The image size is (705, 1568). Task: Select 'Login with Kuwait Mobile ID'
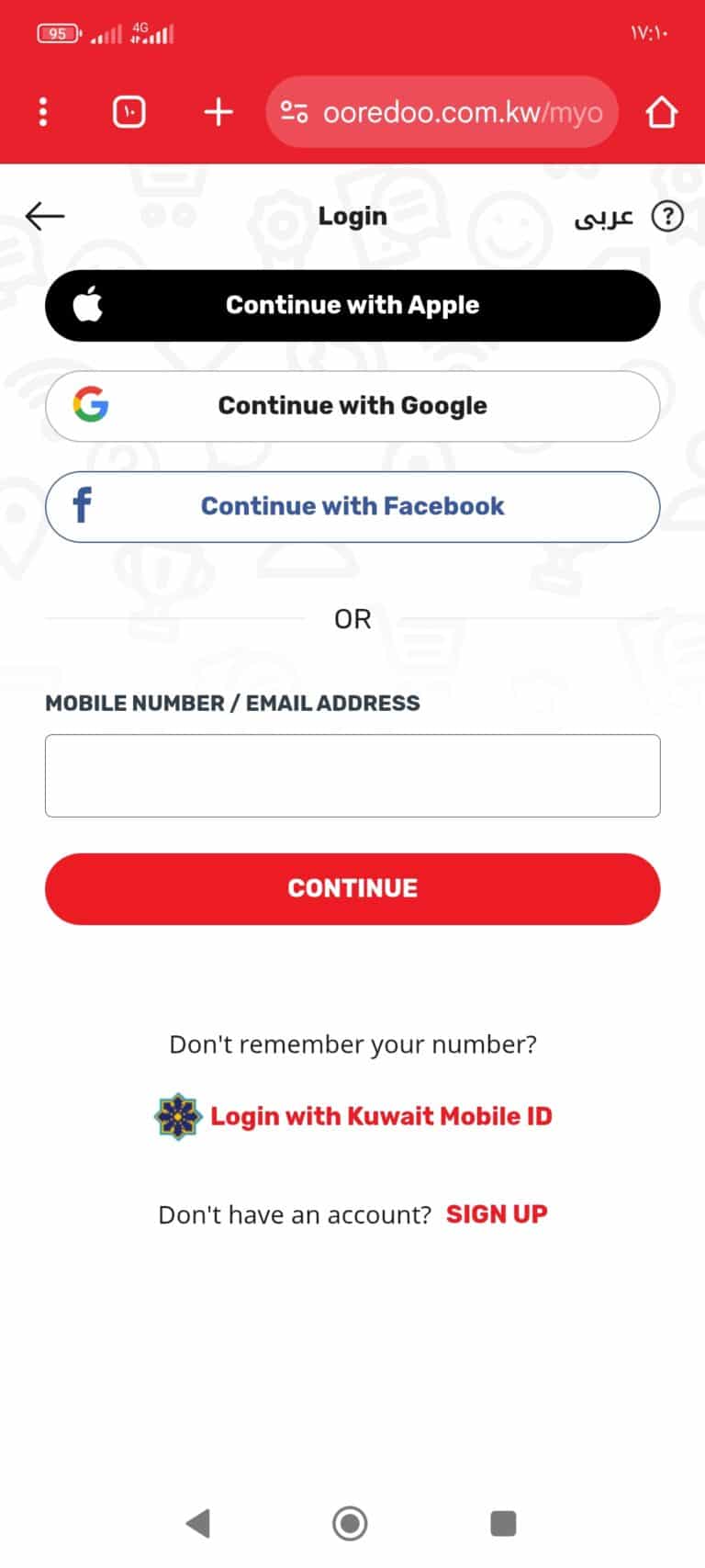pyautogui.click(x=381, y=1116)
